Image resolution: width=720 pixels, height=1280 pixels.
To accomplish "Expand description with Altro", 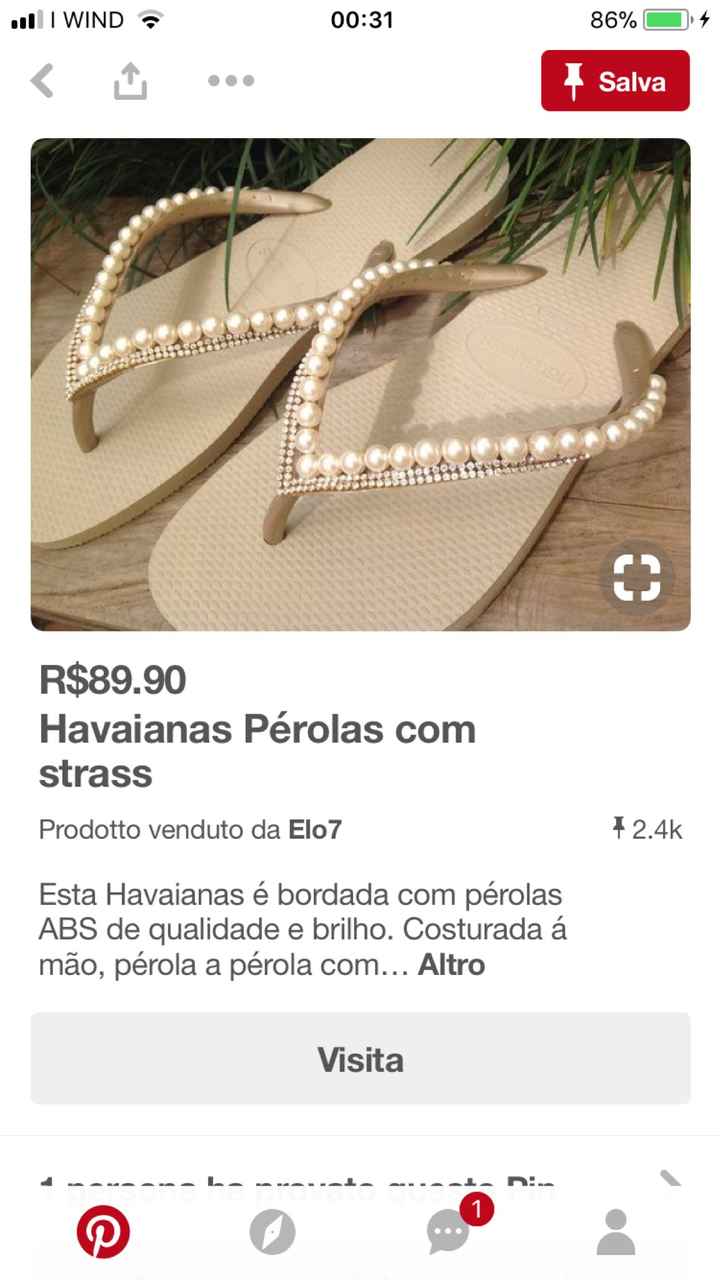I will tap(451, 965).
